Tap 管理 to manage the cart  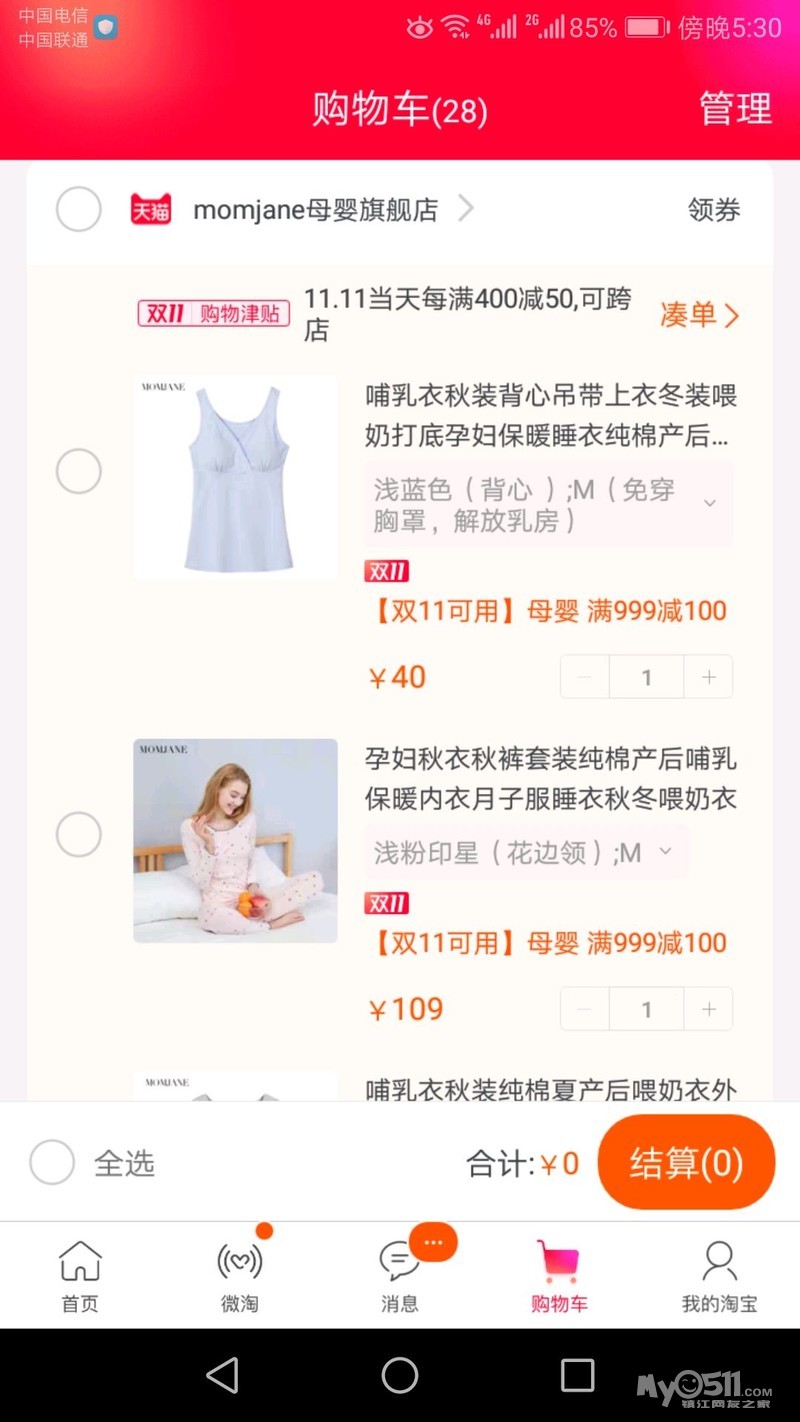pyautogui.click(x=735, y=109)
